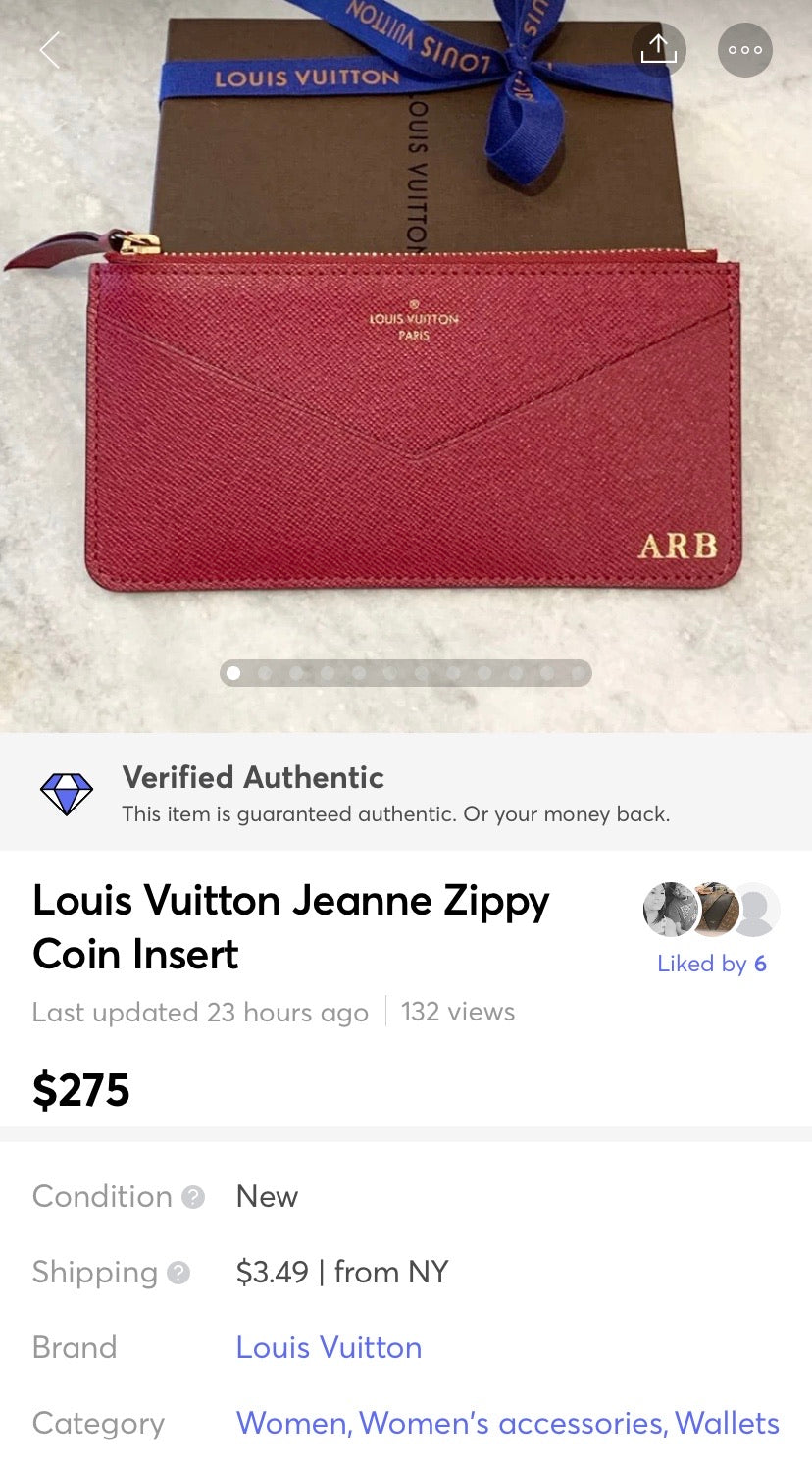
Task: Open the Wallets category link
Action: point(727,1423)
